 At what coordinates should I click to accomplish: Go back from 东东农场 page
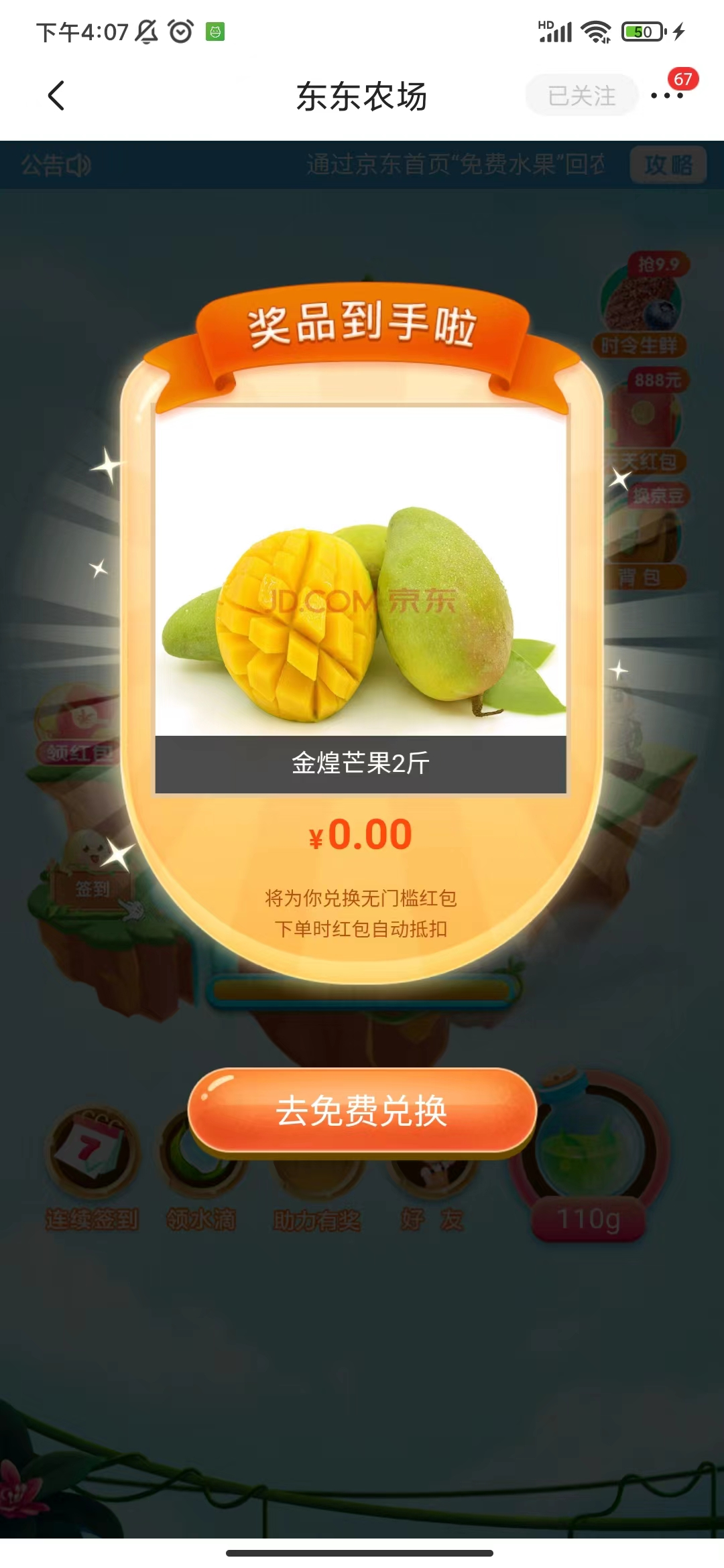click(x=57, y=96)
